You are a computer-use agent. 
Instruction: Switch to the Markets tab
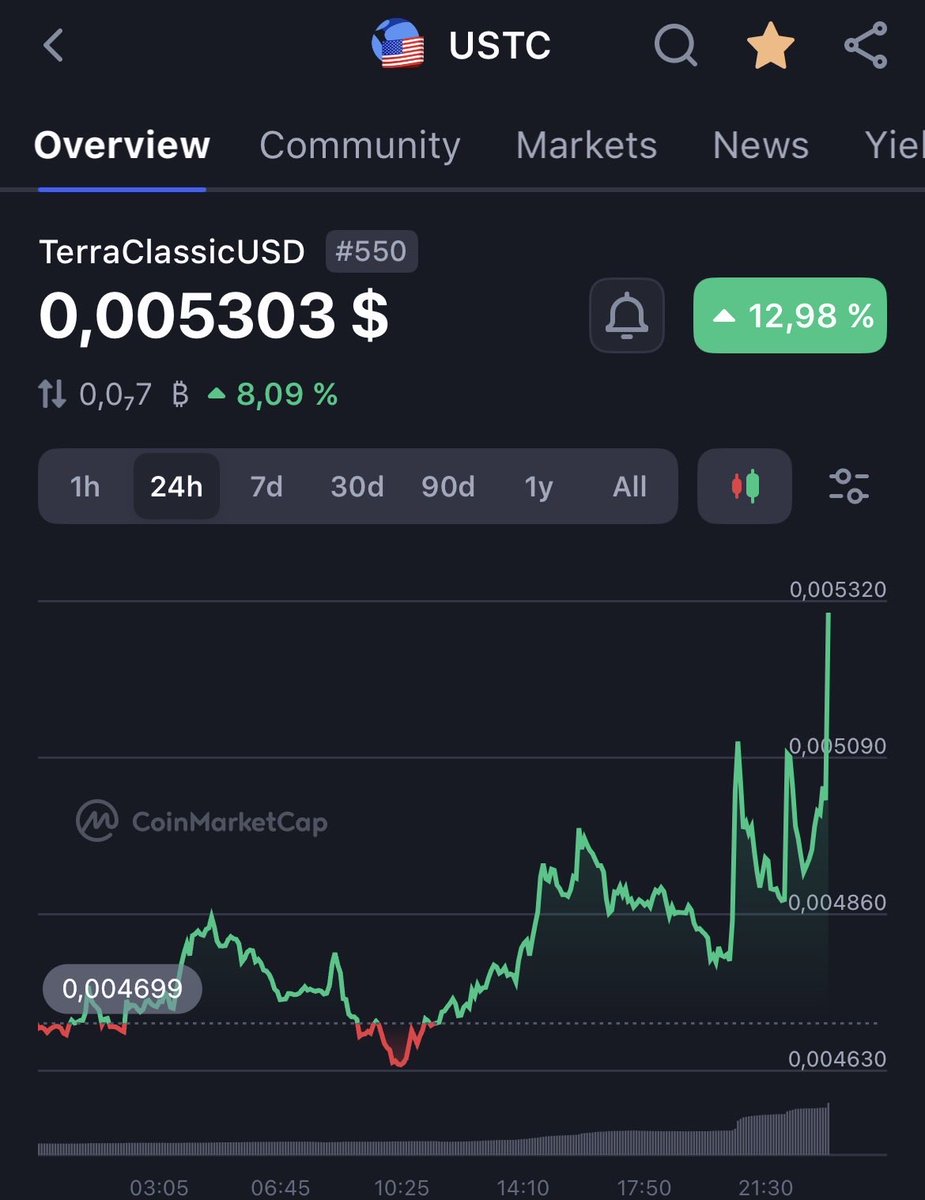tap(586, 146)
